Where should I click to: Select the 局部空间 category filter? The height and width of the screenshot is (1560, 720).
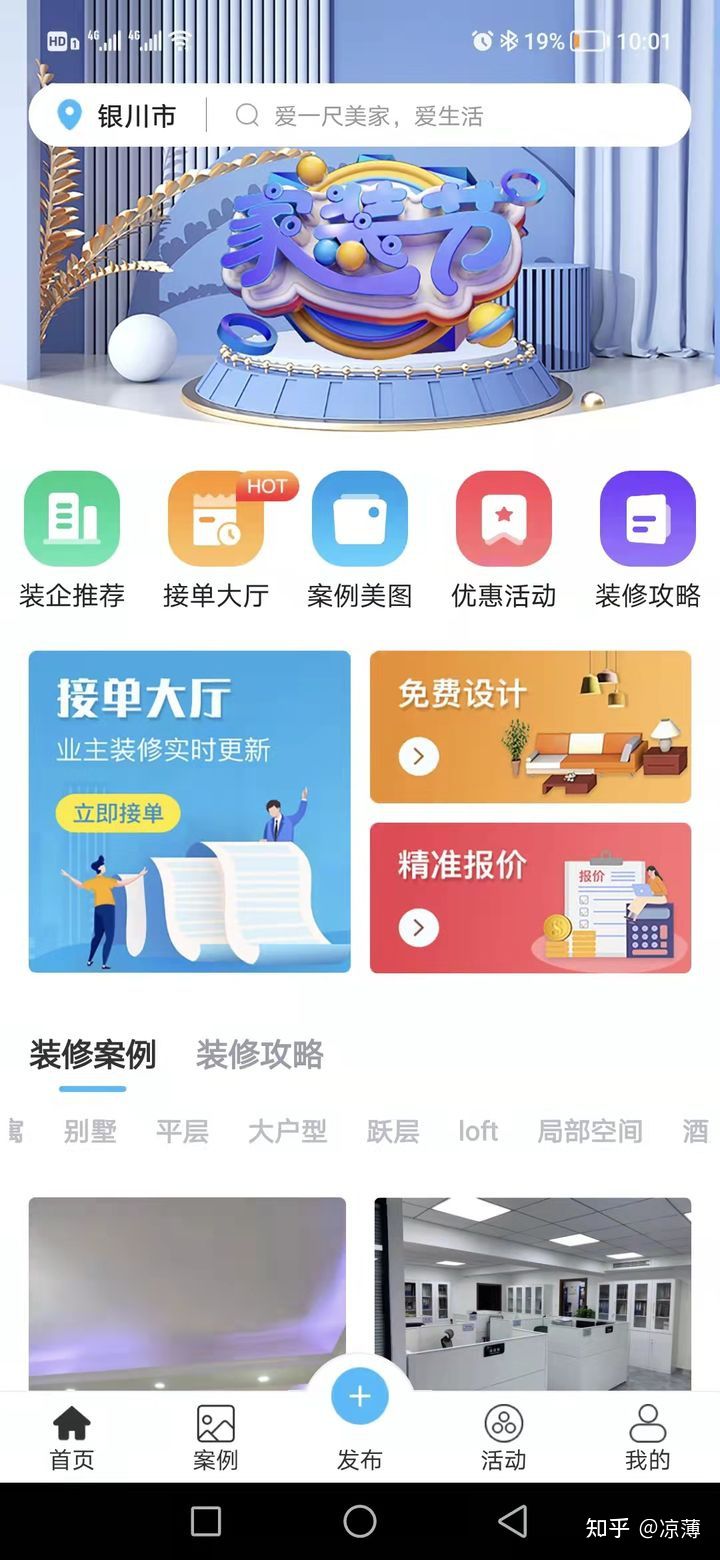coord(590,1131)
